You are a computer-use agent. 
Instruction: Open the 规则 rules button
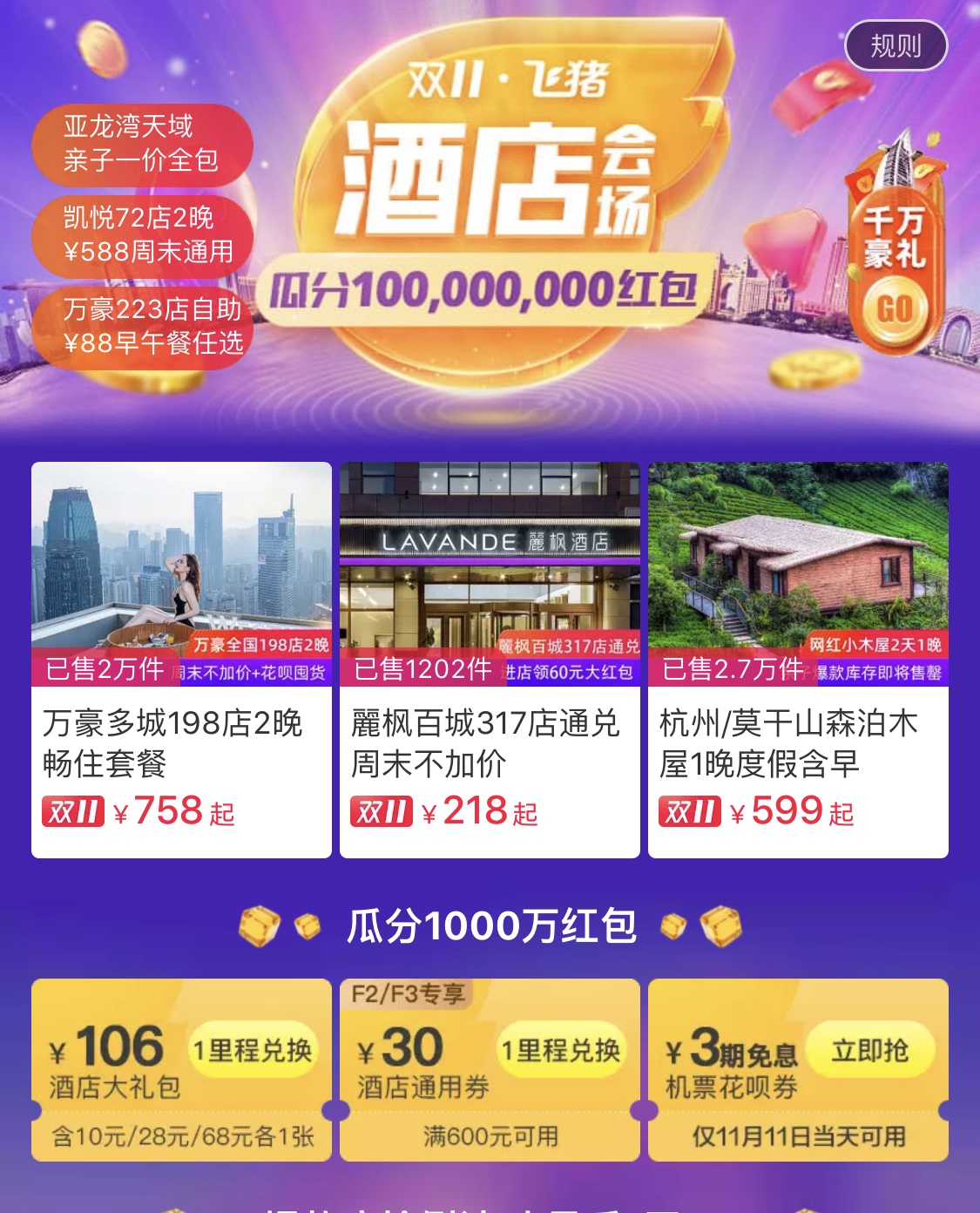[x=896, y=45]
